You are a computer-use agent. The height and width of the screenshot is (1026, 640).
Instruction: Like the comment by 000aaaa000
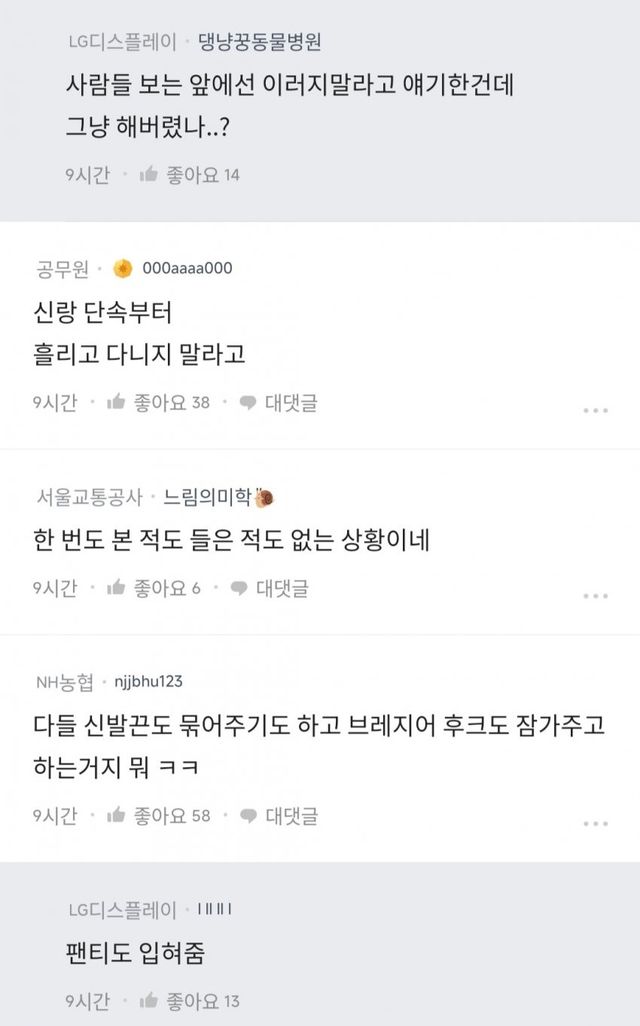click(x=158, y=403)
